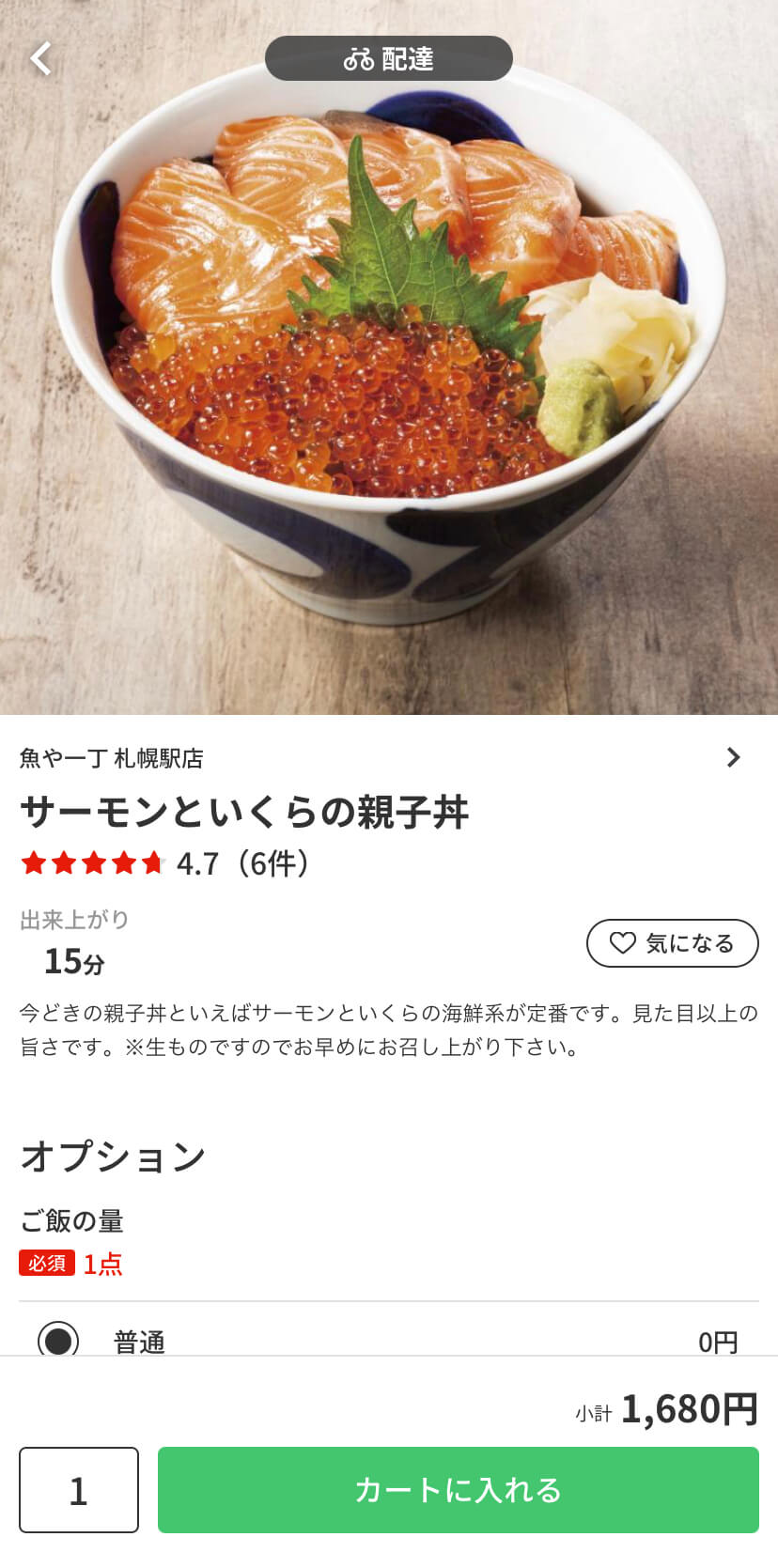Tap the 配達 delivery mode pill
Viewport: 778px width, 1568px height.
[389, 58]
